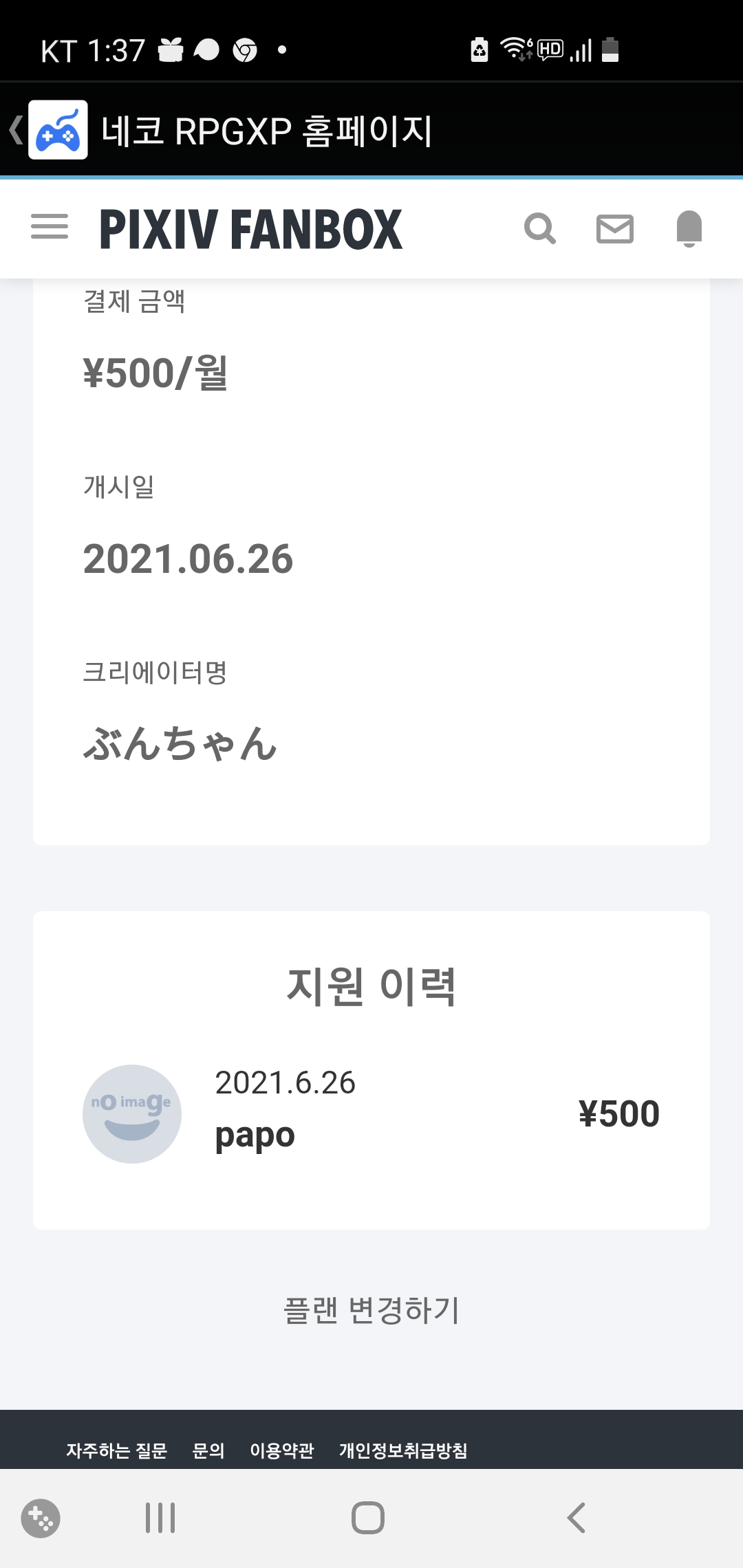Open the papo support history entry
The image size is (743, 1568).
tap(371, 1113)
